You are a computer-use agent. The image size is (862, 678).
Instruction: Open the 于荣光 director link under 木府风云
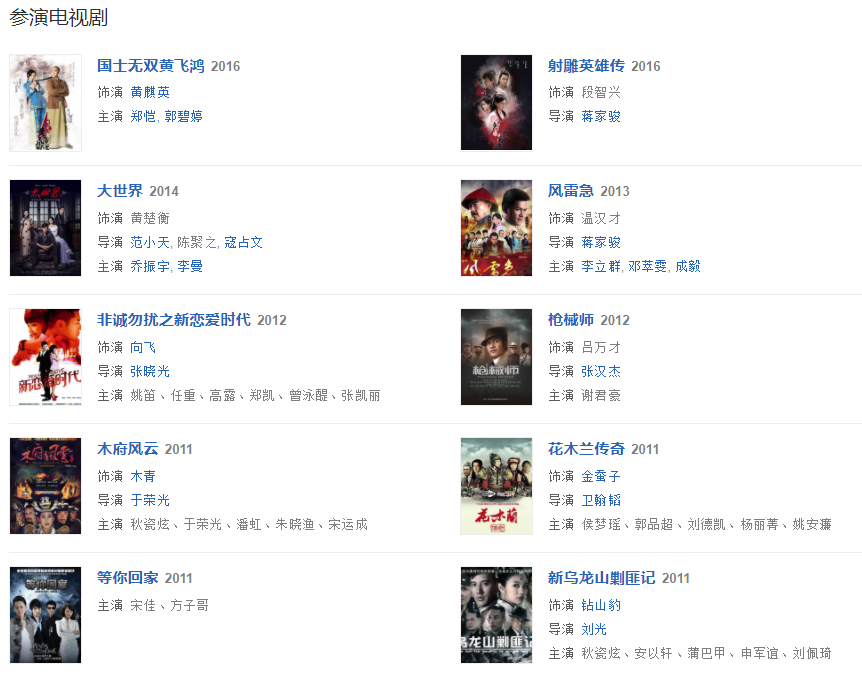click(150, 500)
